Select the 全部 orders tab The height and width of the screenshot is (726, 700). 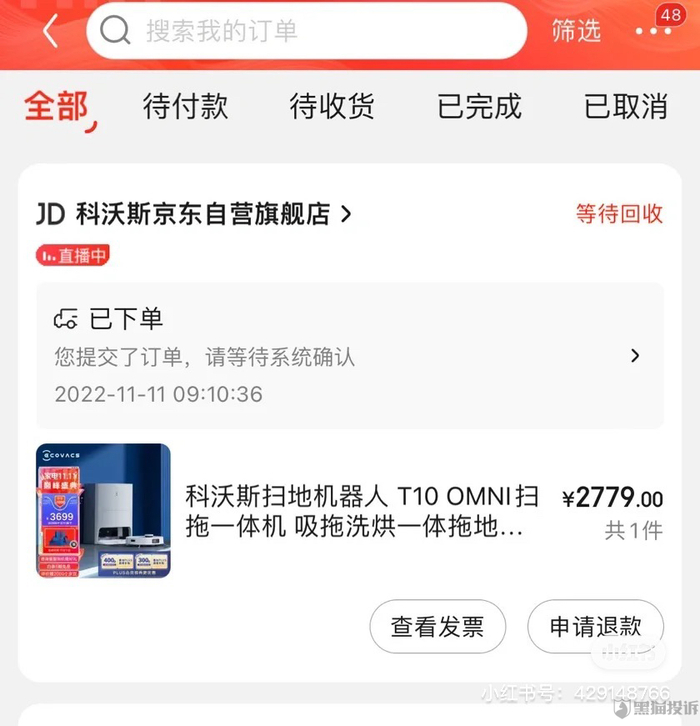(57, 107)
